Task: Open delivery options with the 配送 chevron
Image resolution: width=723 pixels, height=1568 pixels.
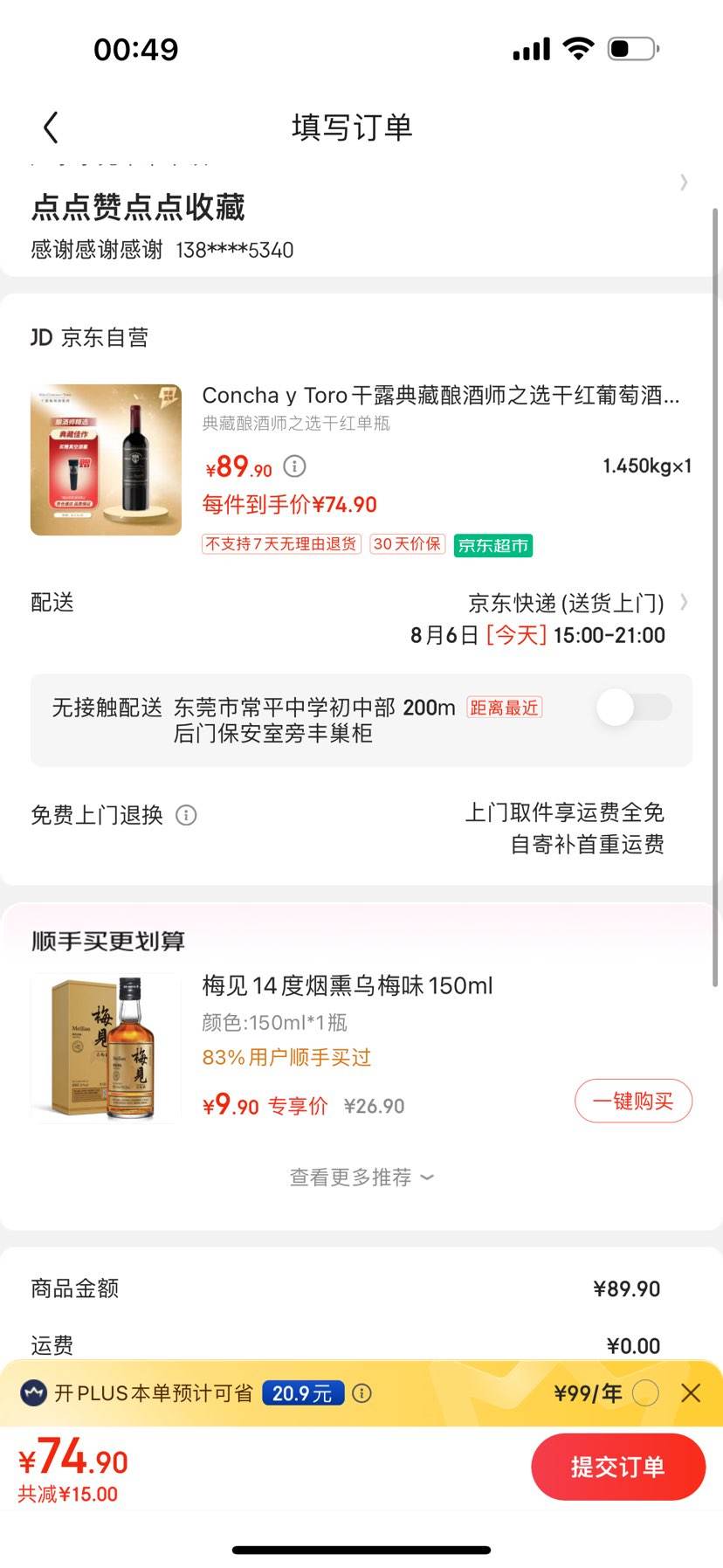Action: 684,602
